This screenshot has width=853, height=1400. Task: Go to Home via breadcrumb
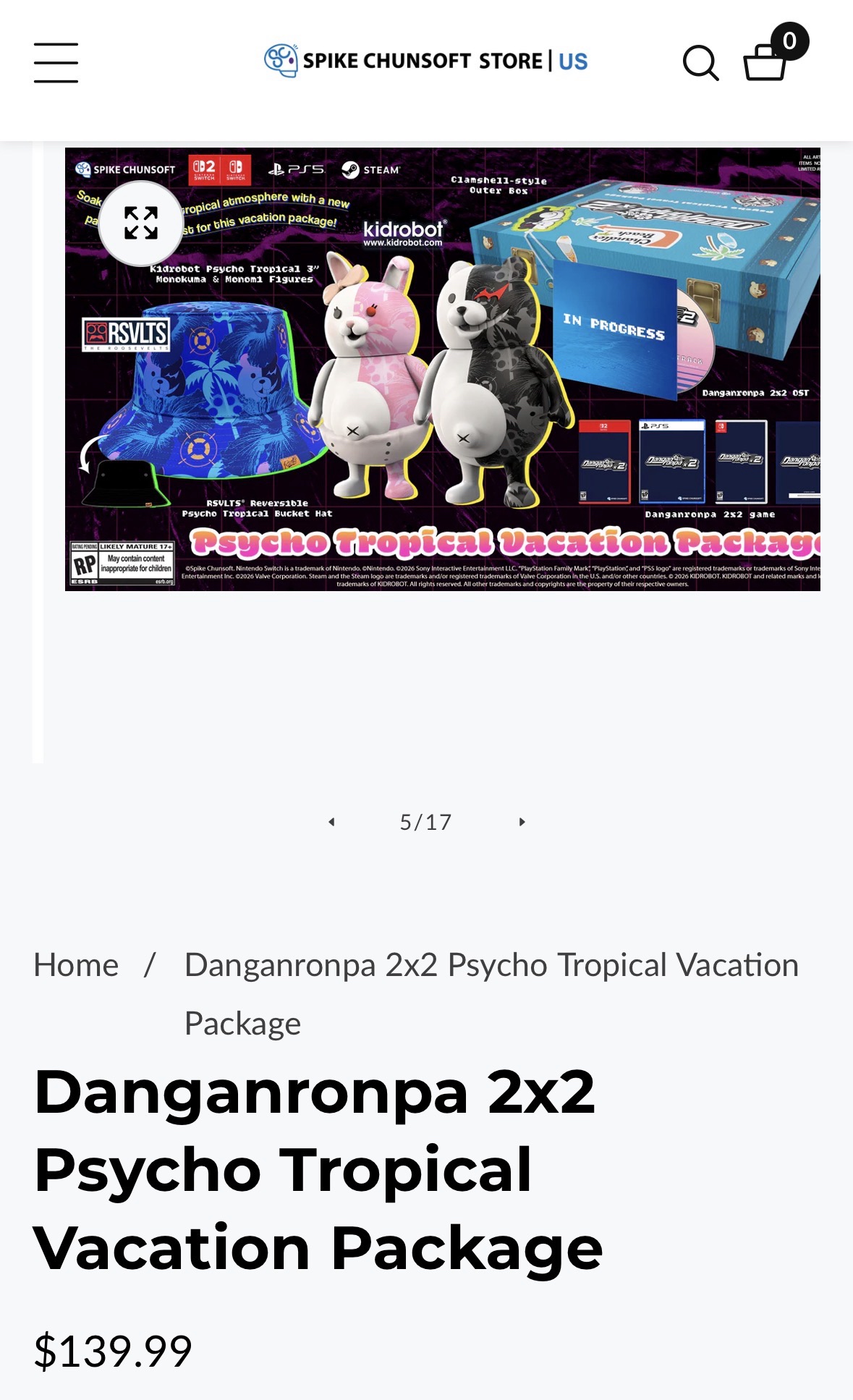tap(76, 965)
